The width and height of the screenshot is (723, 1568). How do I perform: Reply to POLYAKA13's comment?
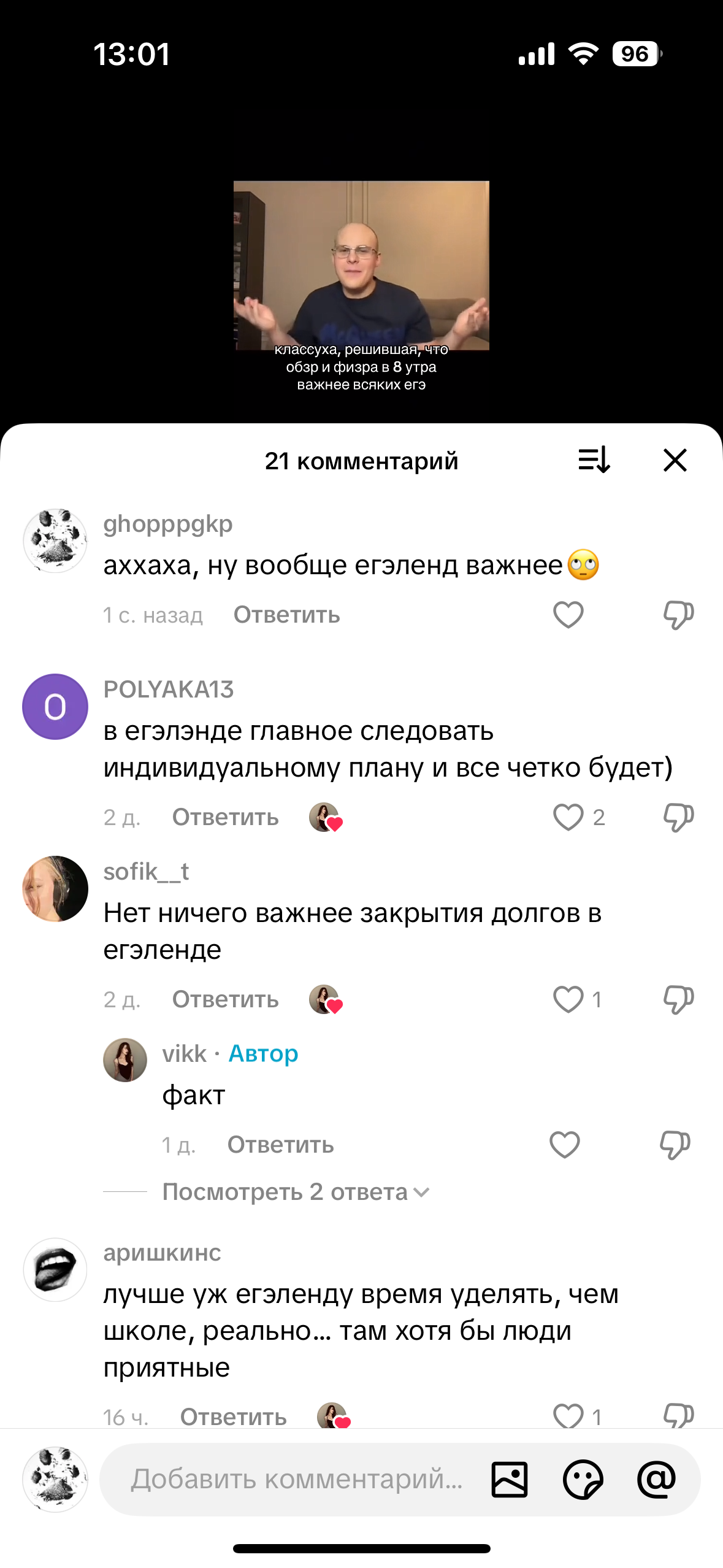pos(225,817)
